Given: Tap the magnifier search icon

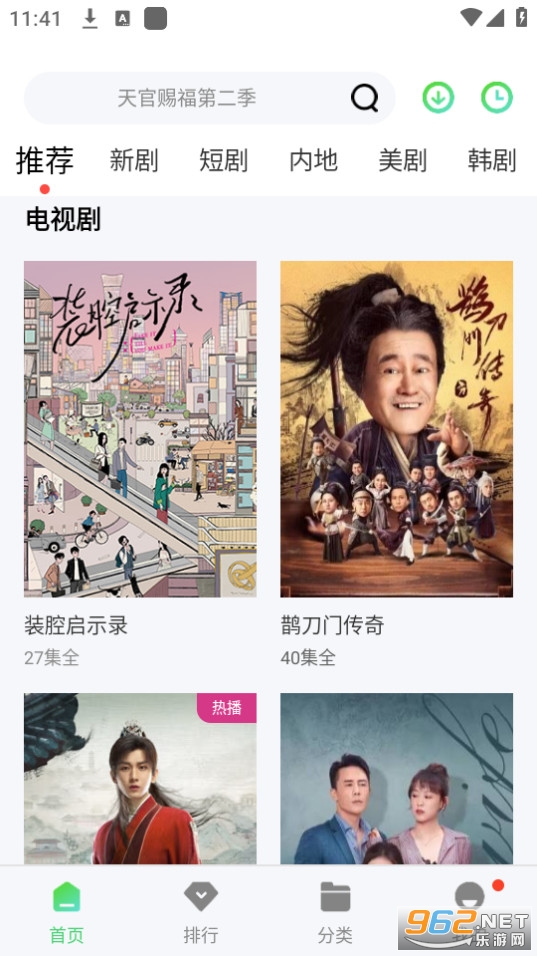Looking at the screenshot, I should (x=365, y=98).
